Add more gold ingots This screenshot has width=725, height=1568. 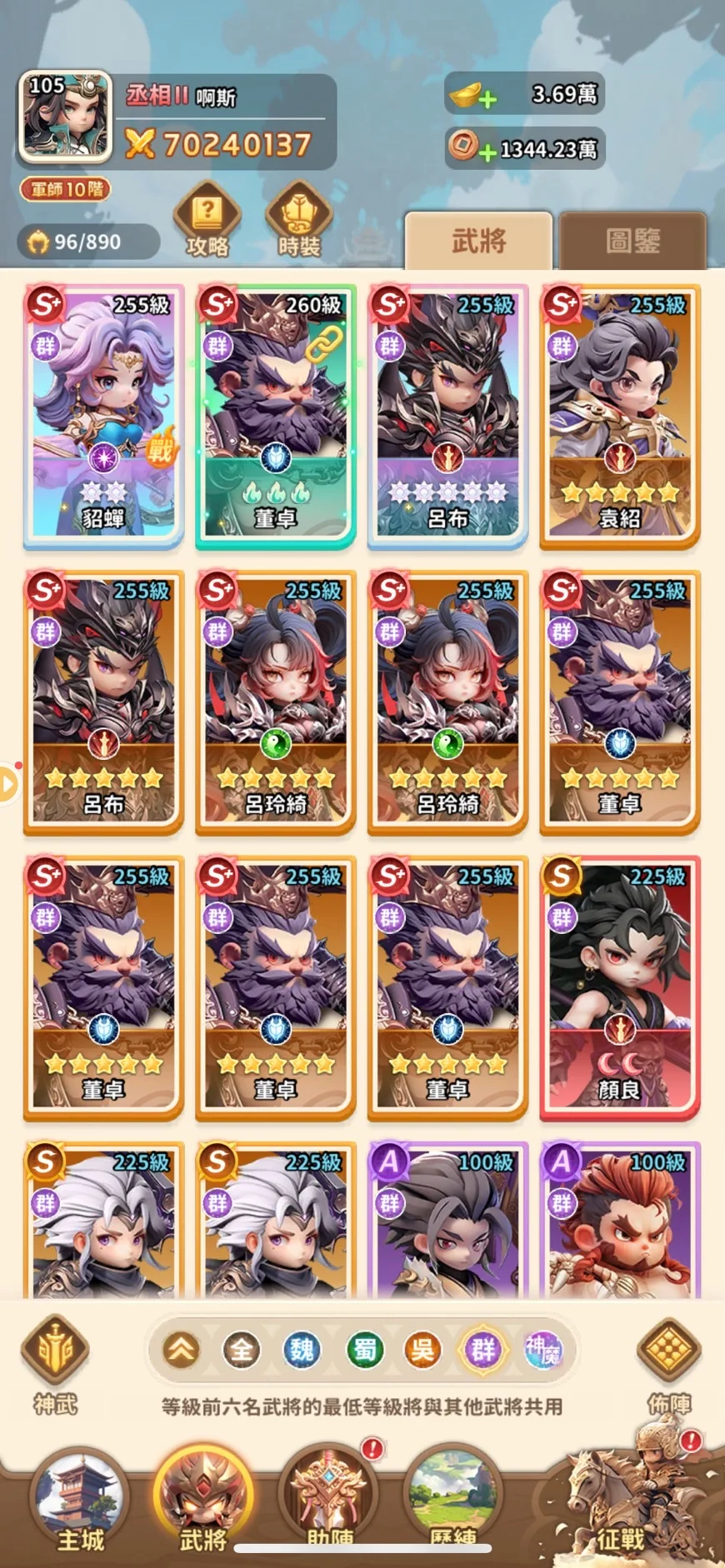coord(487,98)
